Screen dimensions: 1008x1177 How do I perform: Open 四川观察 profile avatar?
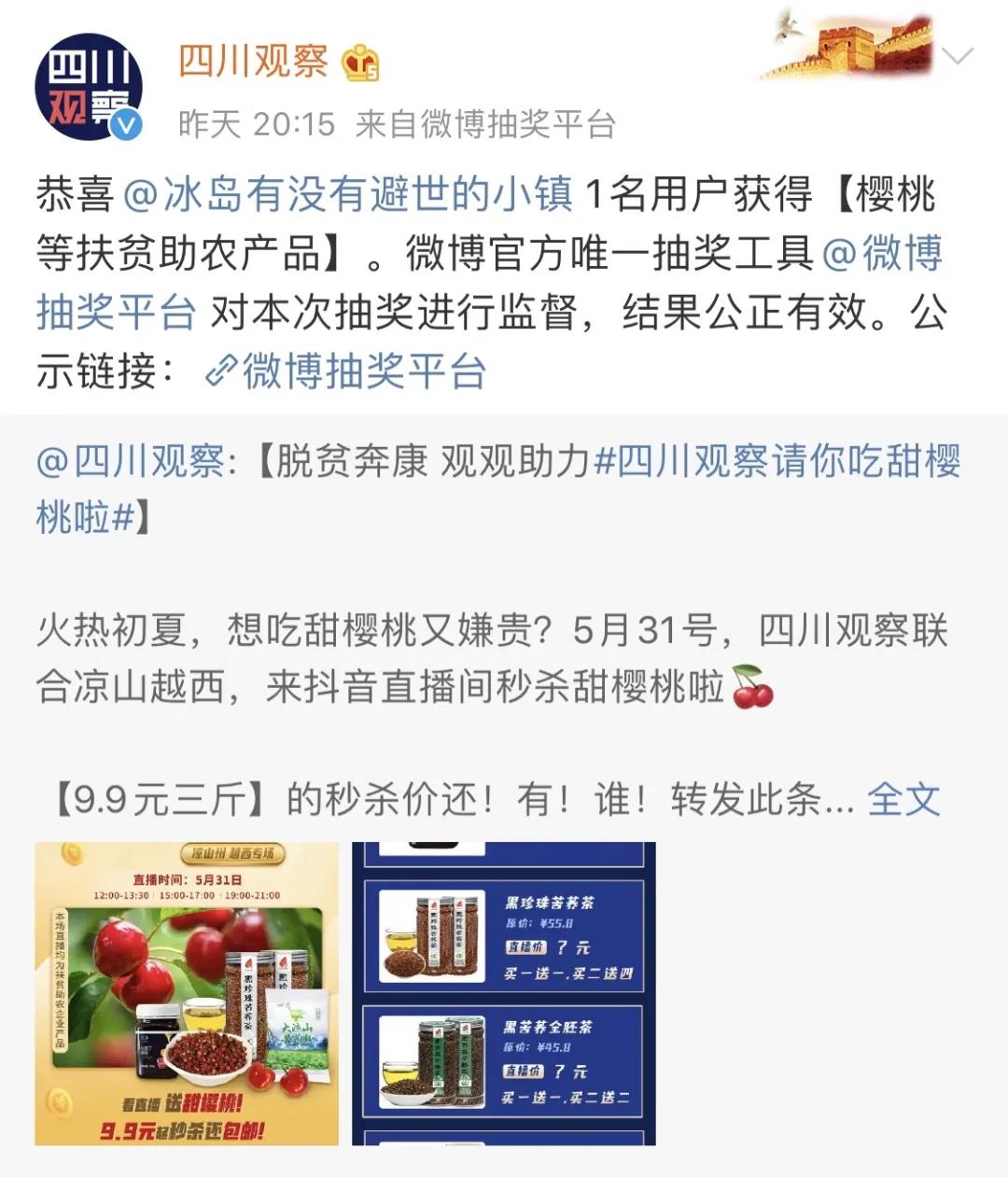(x=89, y=87)
